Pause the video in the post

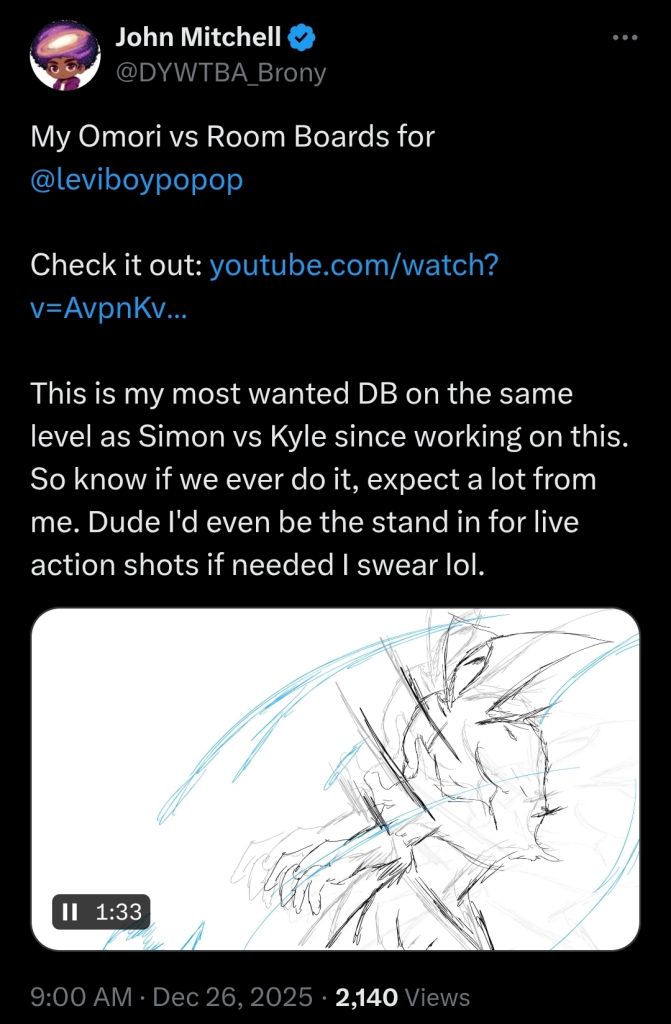pyautogui.click(x=70, y=912)
